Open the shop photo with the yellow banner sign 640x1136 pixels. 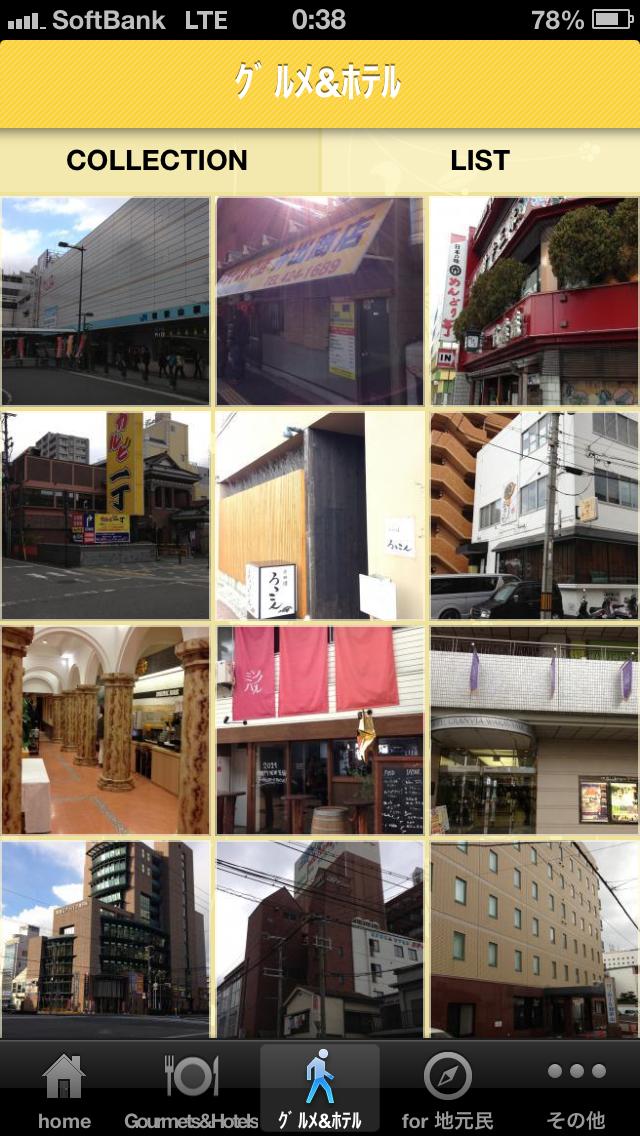(320, 301)
